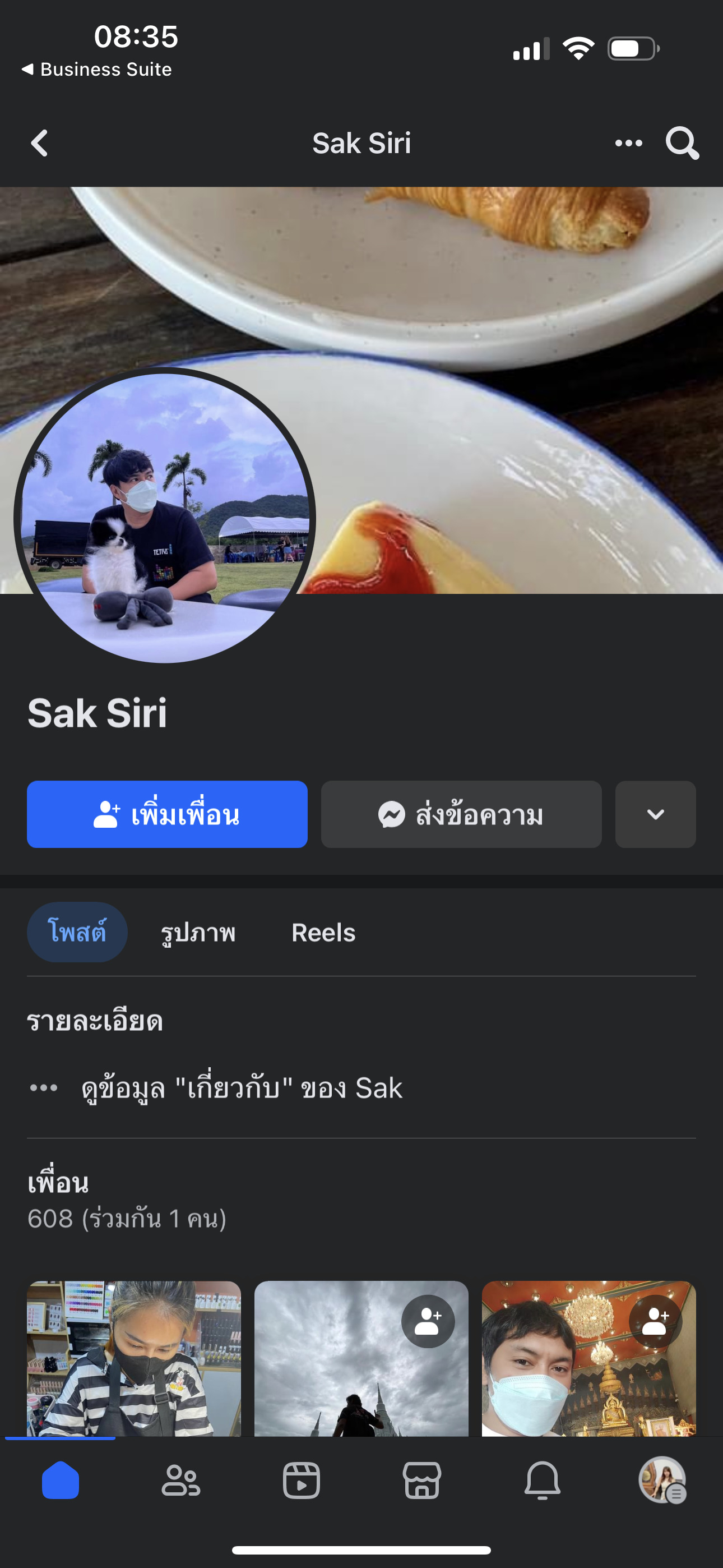Switch to the Reels tab
The width and height of the screenshot is (723, 1568).
click(x=323, y=932)
